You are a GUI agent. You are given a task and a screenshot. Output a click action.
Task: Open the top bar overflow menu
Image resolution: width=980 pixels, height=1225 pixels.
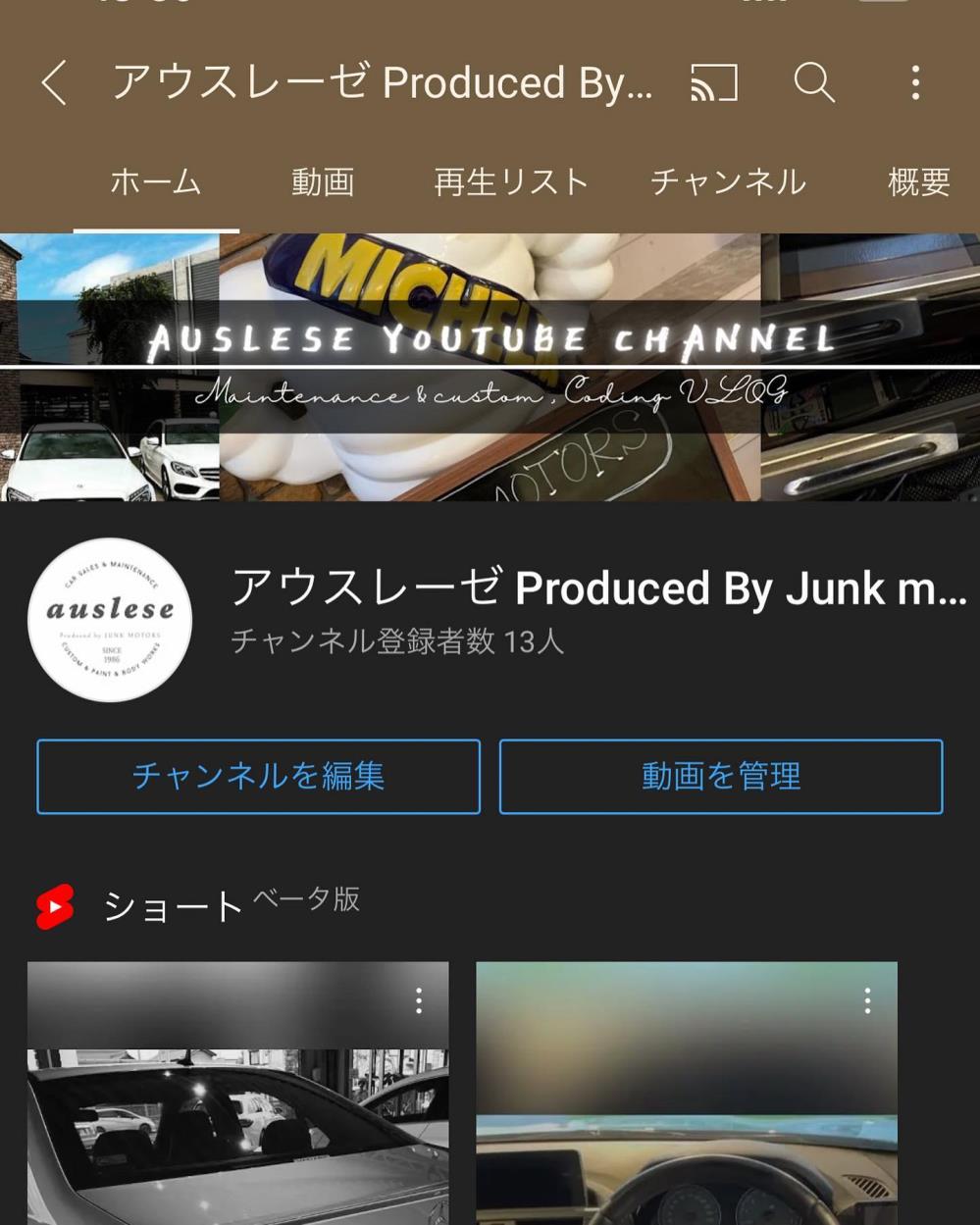click(915, 82)
